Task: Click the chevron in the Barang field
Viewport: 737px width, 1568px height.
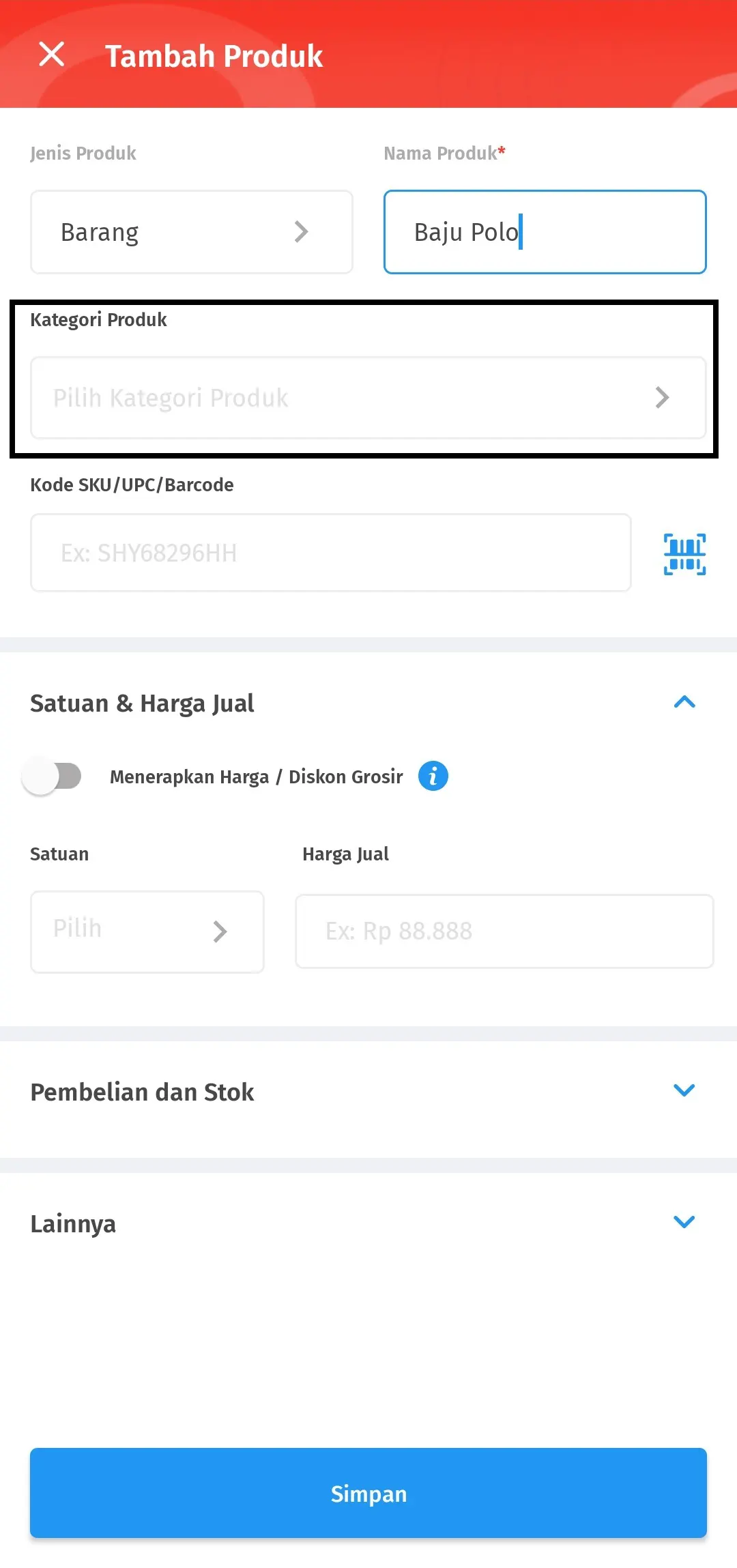Action: click(x=300, y=231)
